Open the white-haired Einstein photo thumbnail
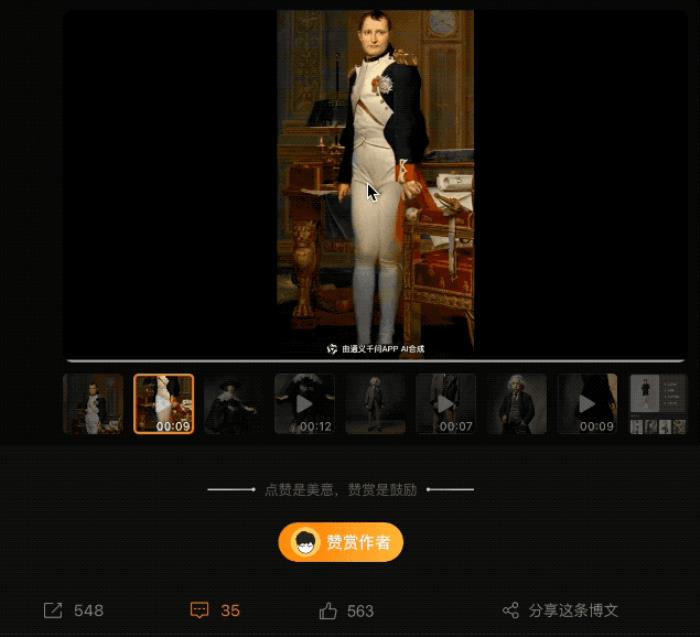Viewport: 700px width, 637px height. coord(516,404)
